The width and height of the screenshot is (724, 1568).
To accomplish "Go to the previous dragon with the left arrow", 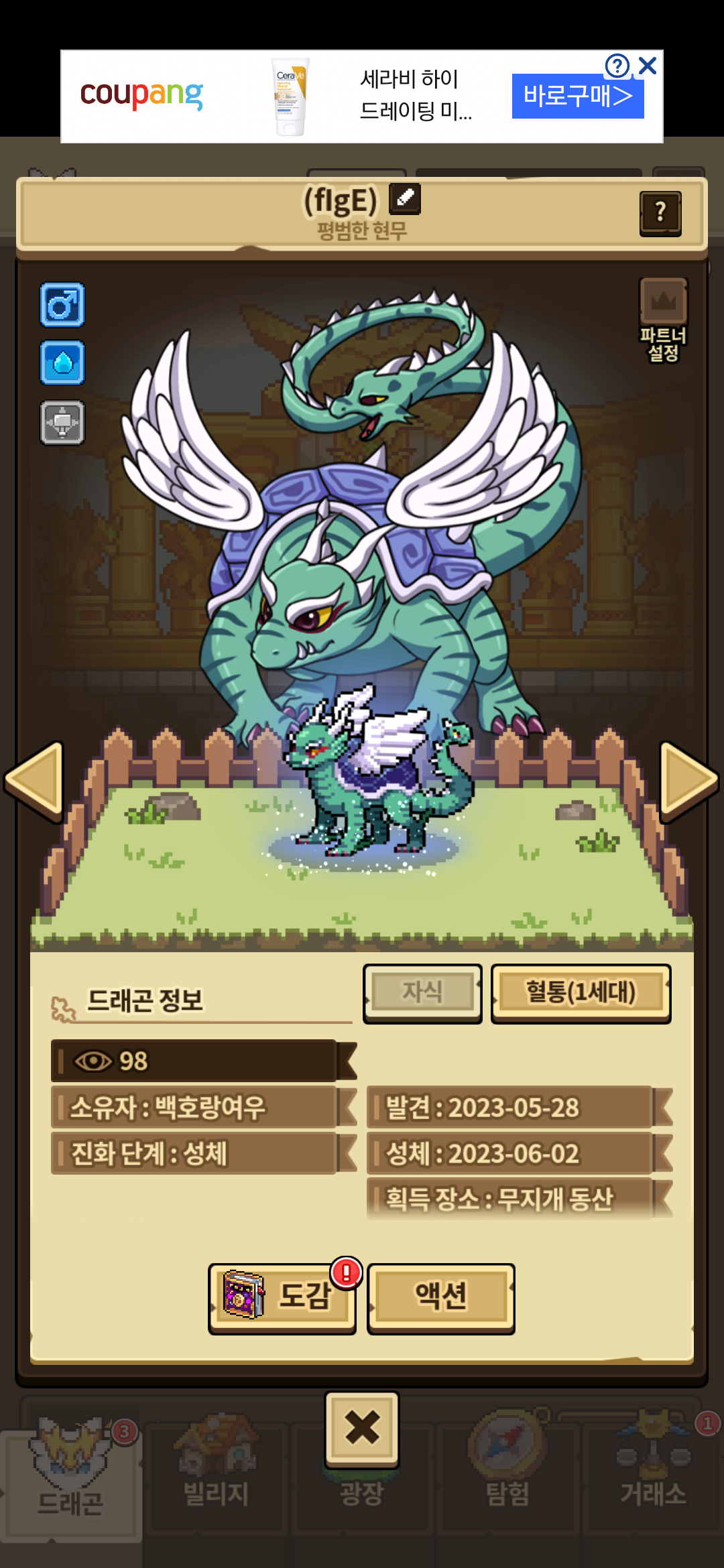I will (34, 781).
